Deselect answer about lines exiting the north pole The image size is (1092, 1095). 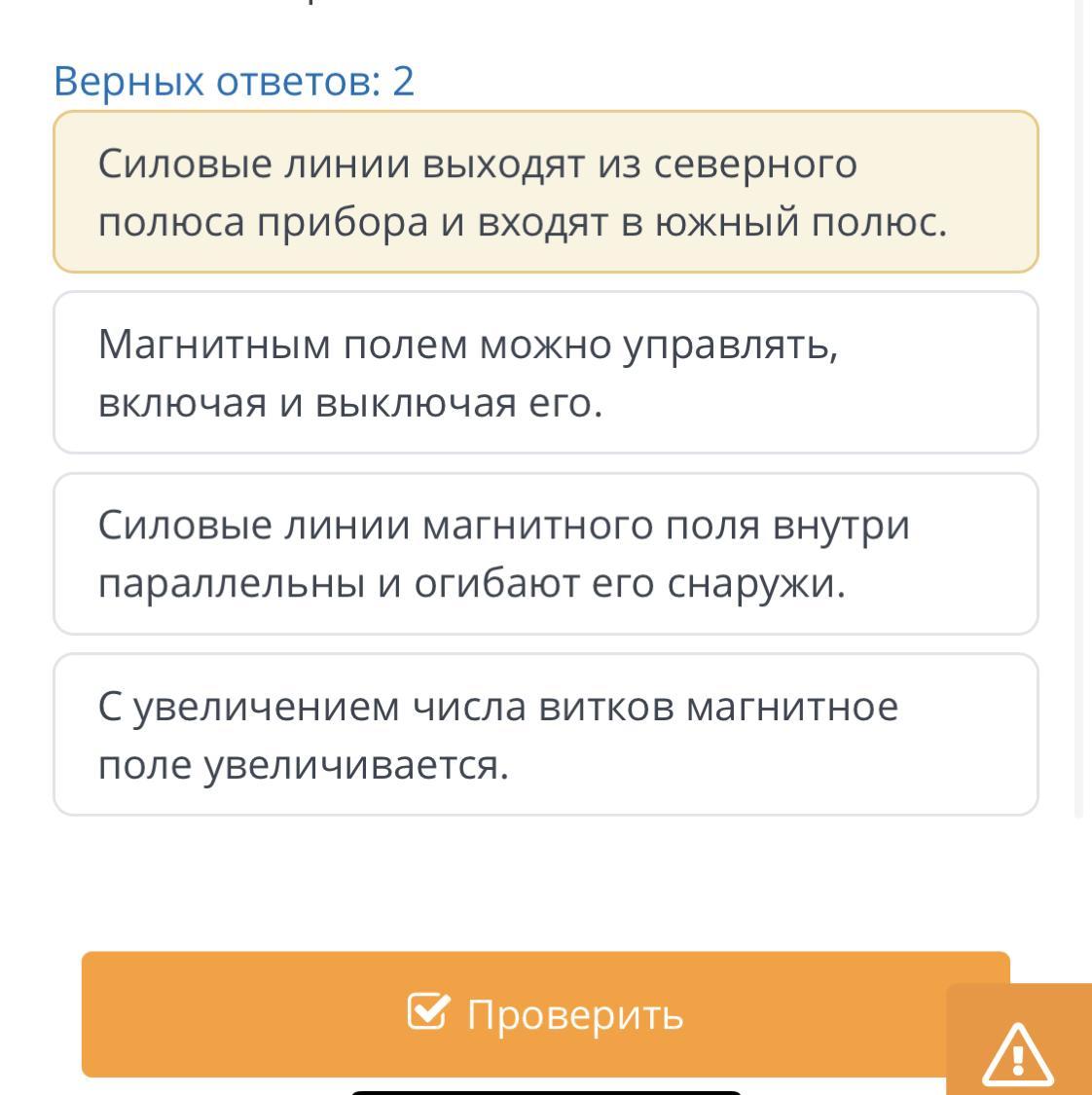click(545, 192)
